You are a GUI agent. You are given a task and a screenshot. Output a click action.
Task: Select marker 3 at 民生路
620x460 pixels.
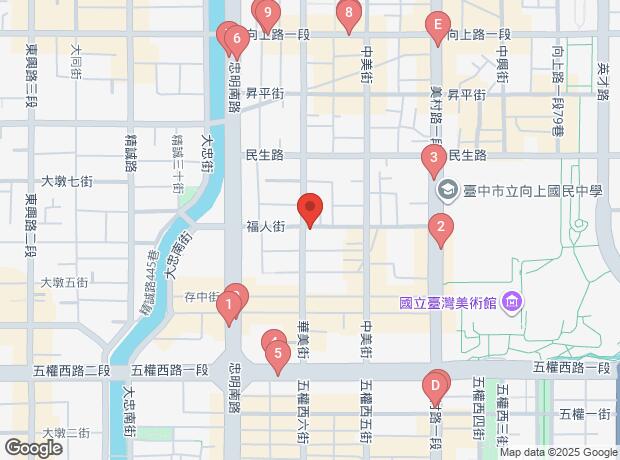coord(434,158)
